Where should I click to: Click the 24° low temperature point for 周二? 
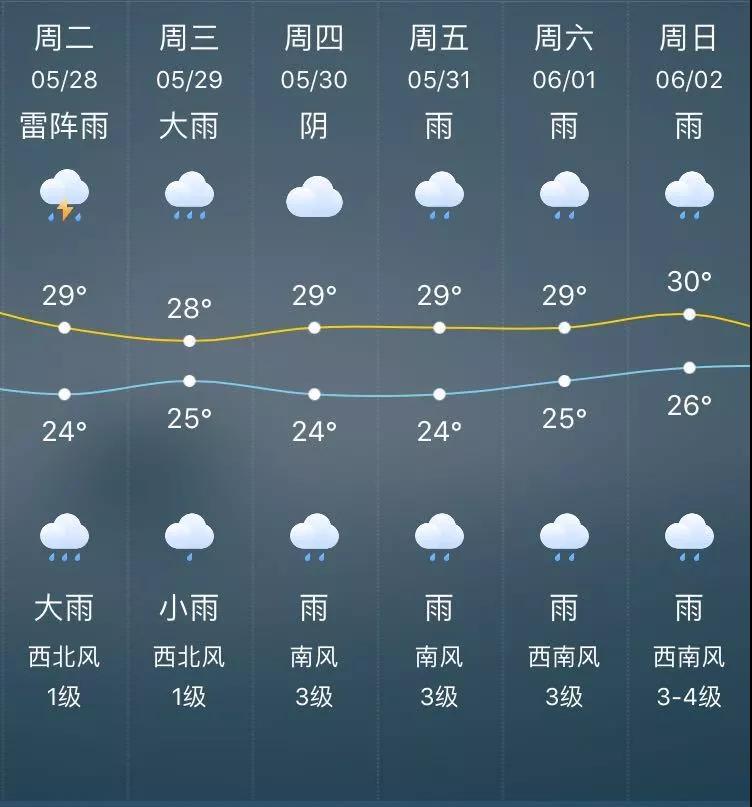click(x=66, y=393)
